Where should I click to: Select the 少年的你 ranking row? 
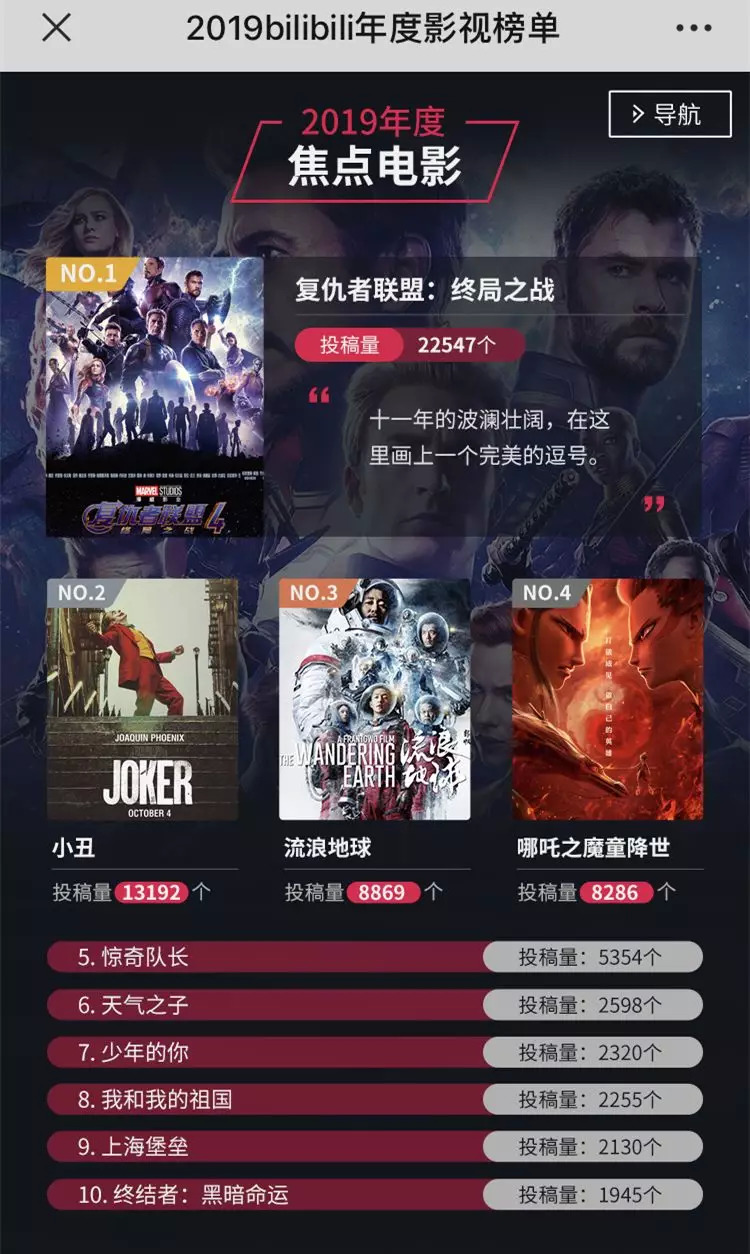[374, 1052]
